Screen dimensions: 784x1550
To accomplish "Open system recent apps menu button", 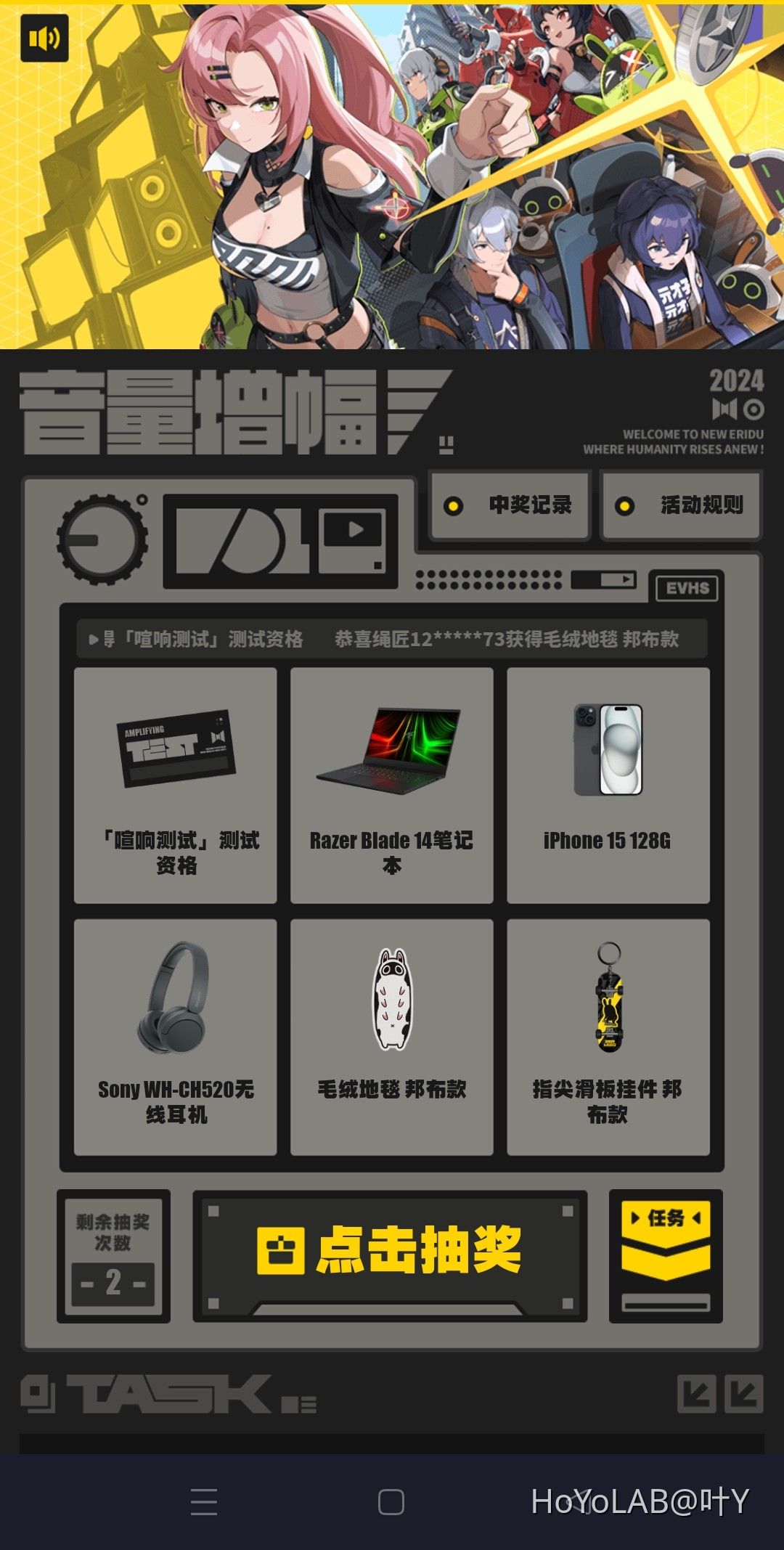I will coord(204,1501).
